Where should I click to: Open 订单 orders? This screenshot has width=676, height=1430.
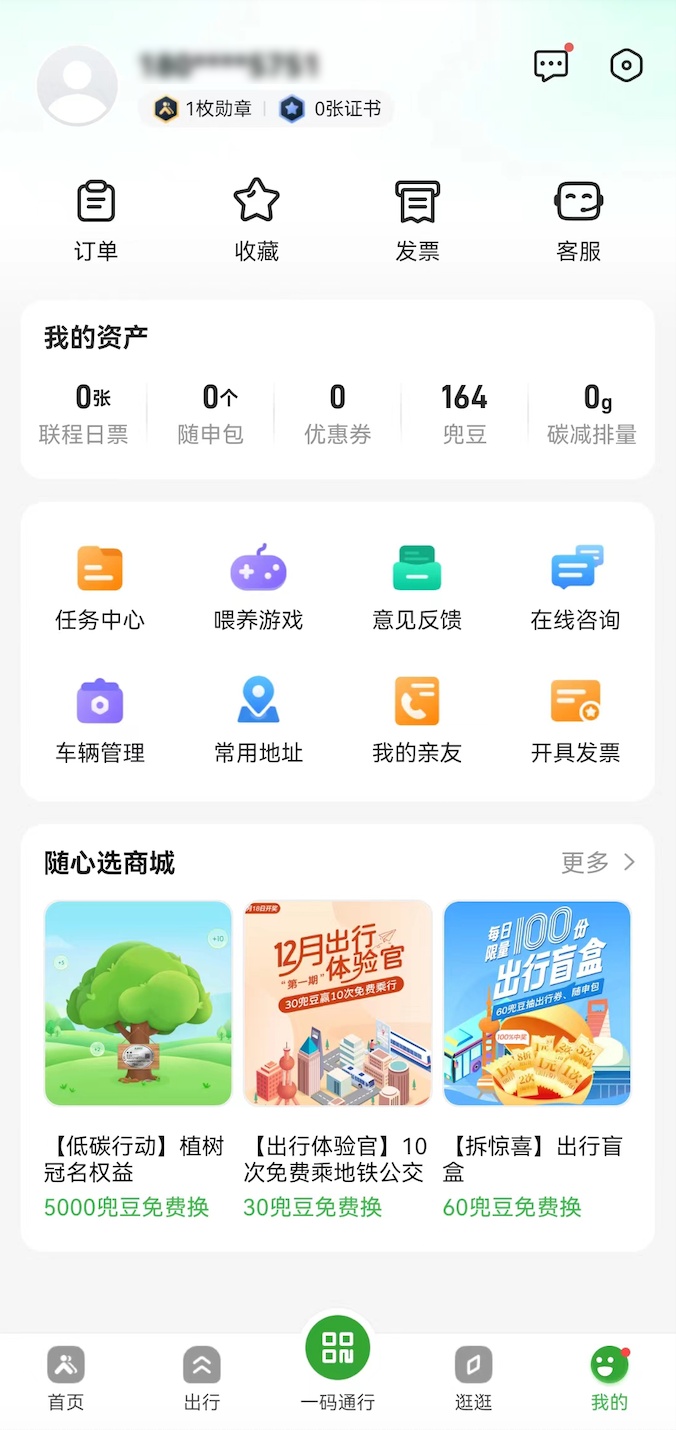pos(96,220)
